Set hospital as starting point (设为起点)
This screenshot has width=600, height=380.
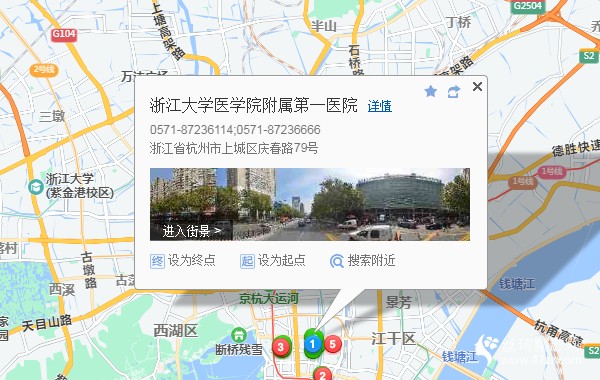click(273, 261)
